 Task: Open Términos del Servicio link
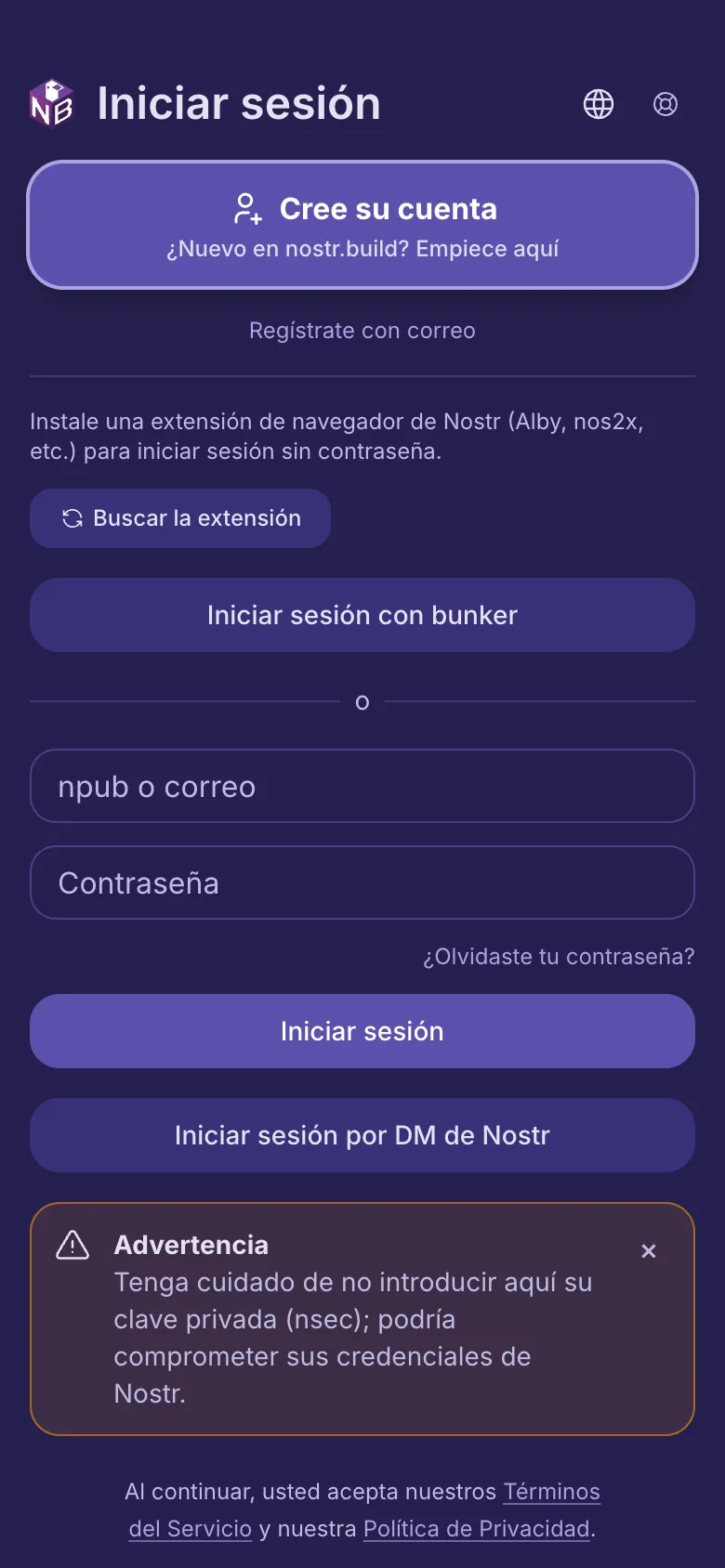point(551,1492)
